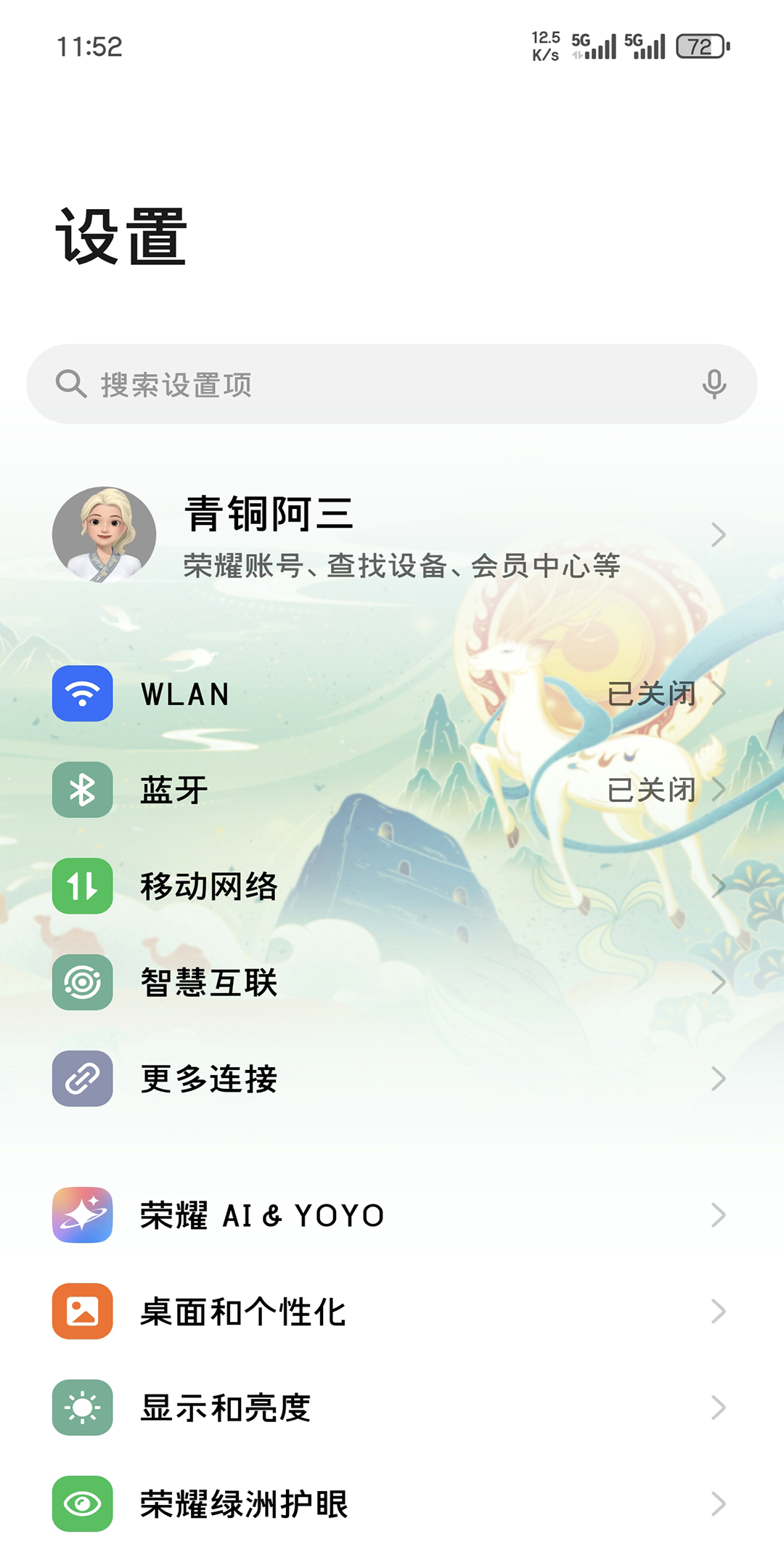Open 智慧互联 settings
The height and width of the screenshot is (1568, 784).
tap(392, 983)
